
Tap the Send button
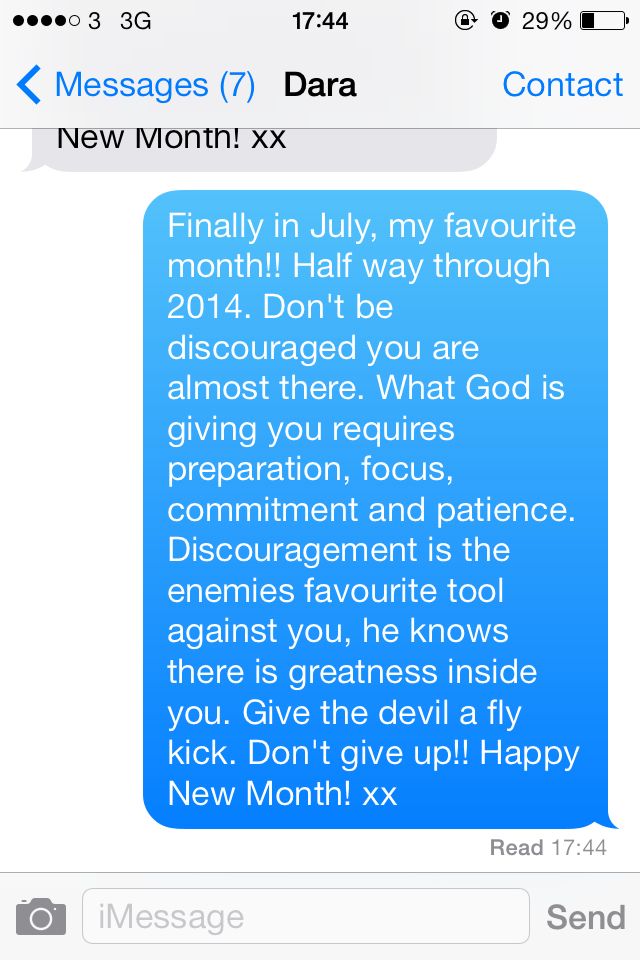585,916
